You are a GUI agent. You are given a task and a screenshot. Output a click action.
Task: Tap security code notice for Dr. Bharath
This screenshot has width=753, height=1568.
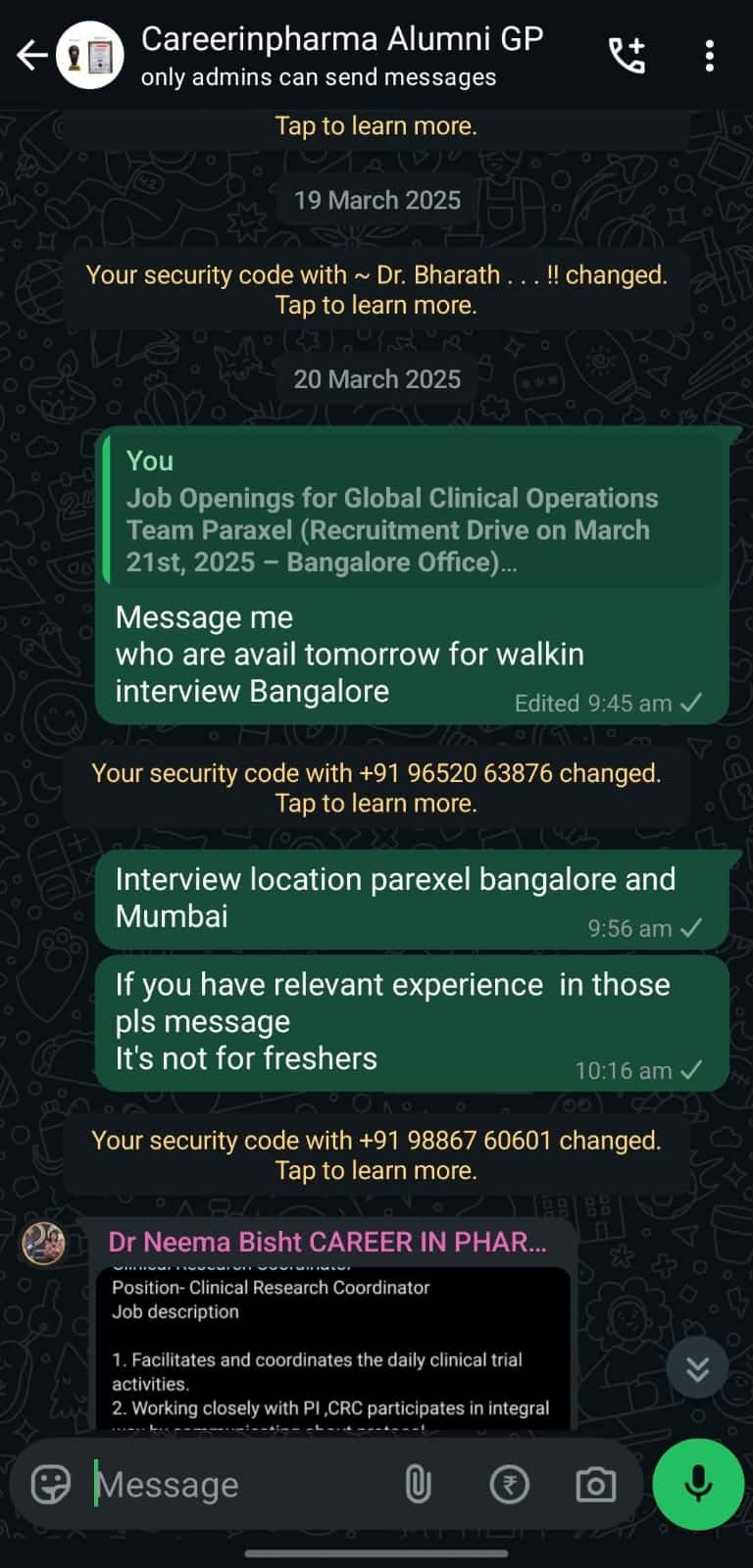[x=376, y=290]
